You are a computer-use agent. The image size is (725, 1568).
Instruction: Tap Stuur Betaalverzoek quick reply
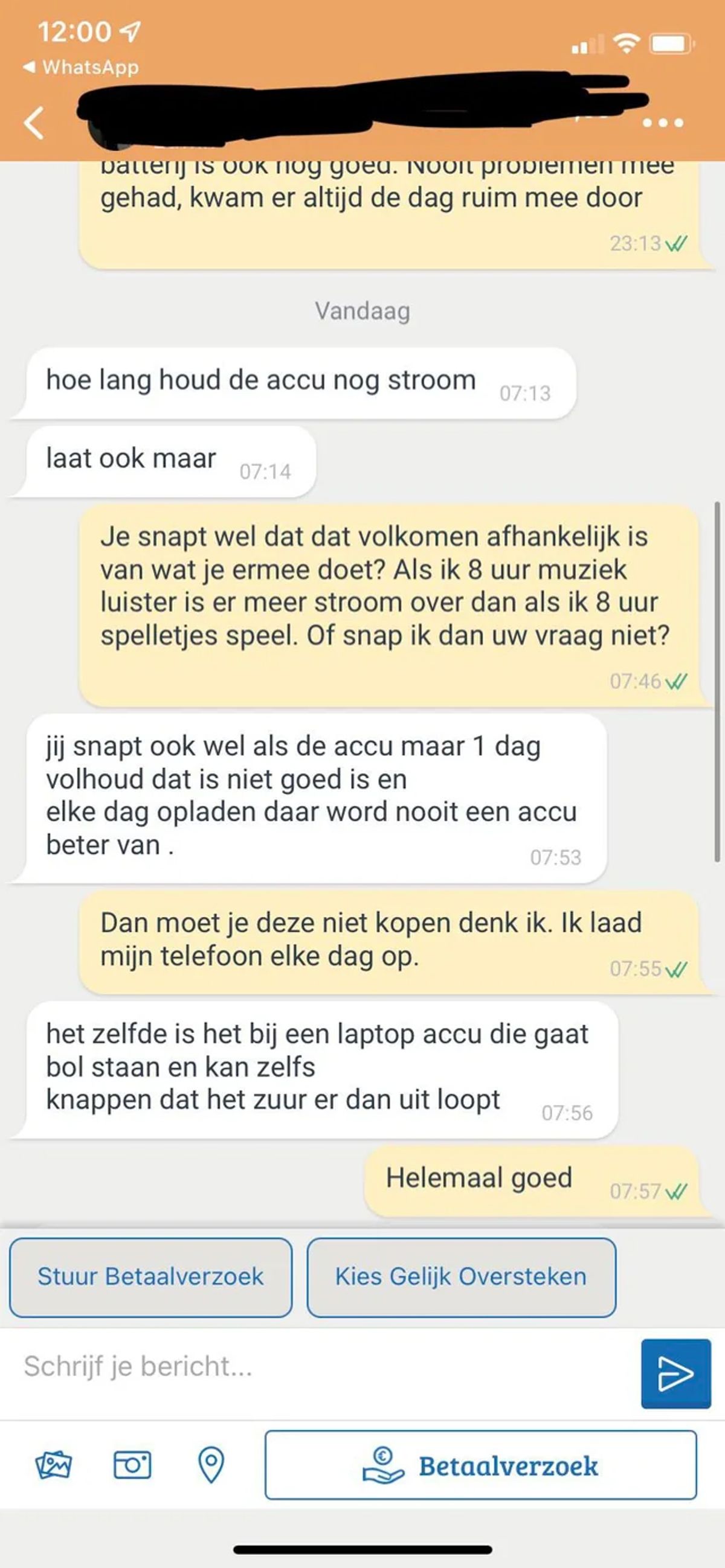point(150,1276)
